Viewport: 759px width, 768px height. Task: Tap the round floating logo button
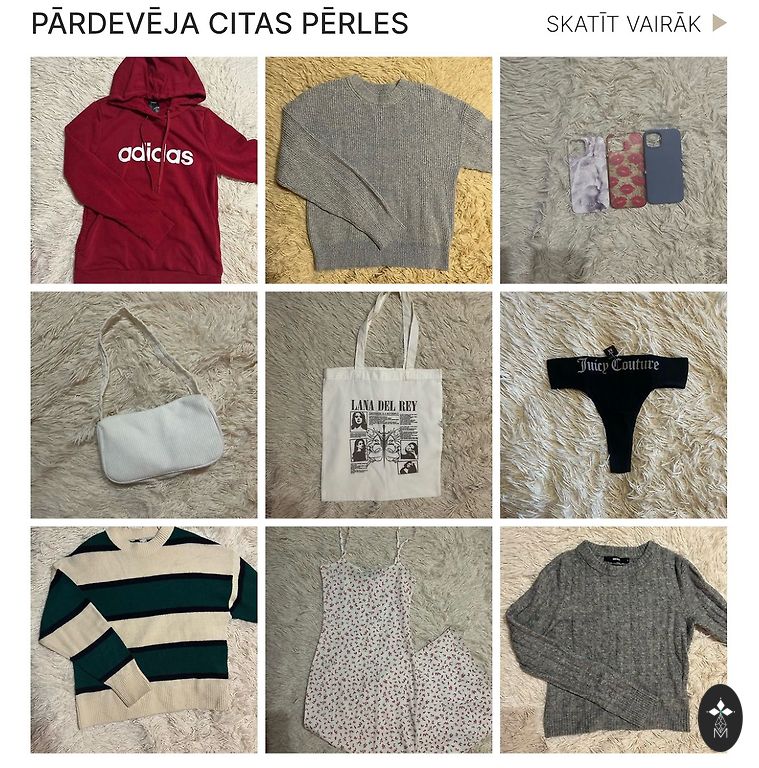pos(720,717)
